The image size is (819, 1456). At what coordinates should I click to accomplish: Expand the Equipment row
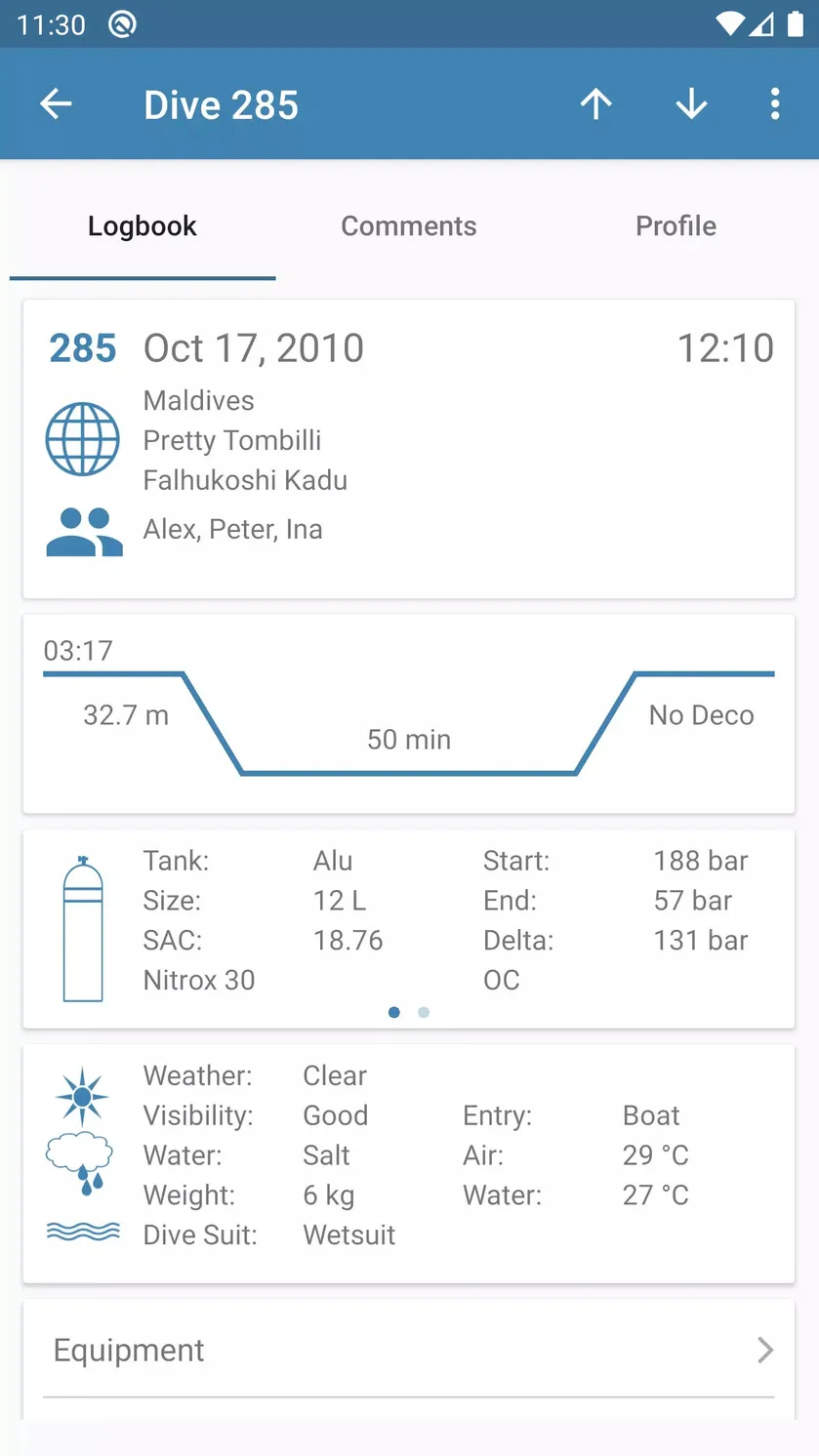409,1351
